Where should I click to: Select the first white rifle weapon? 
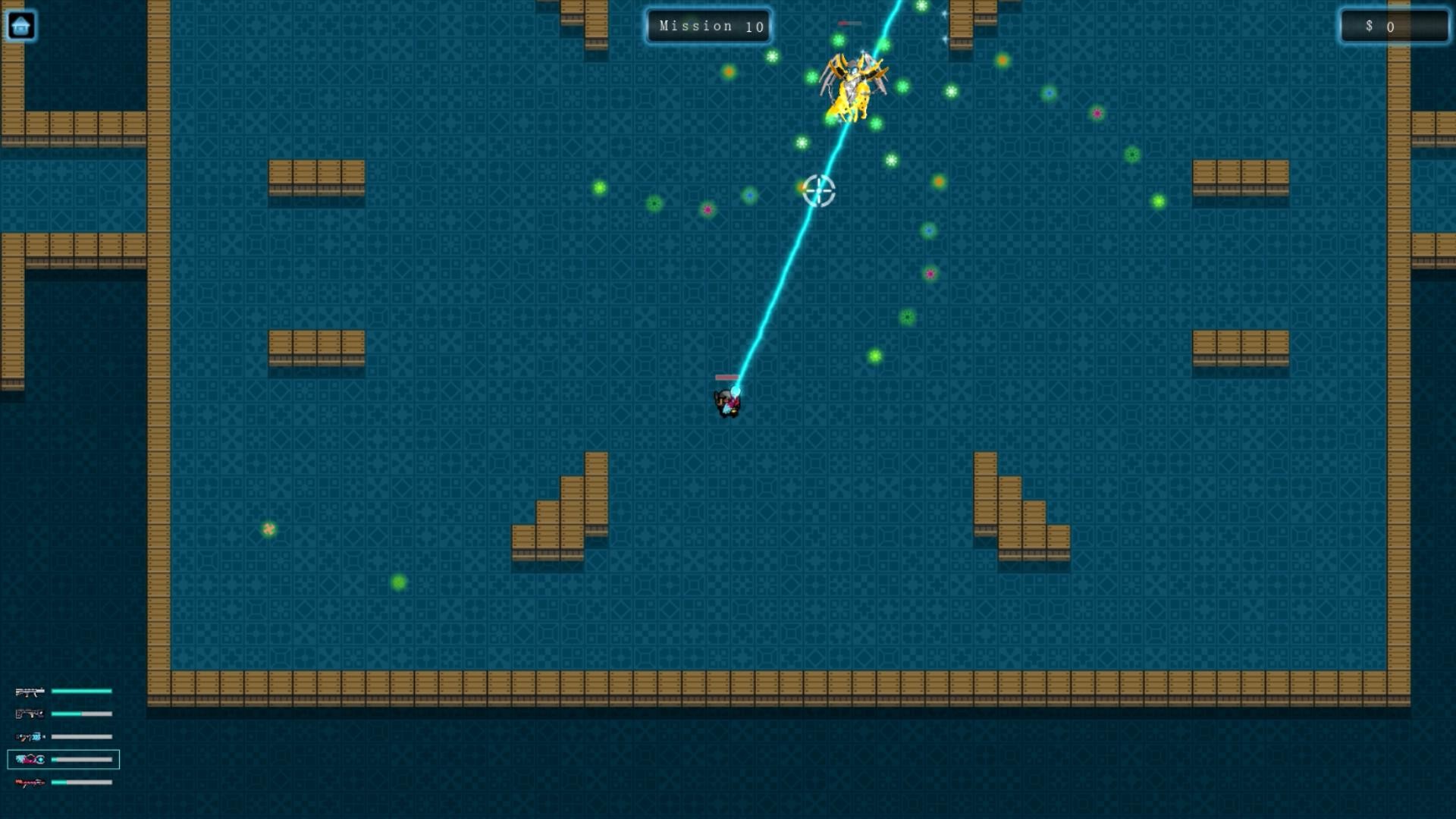30,692
